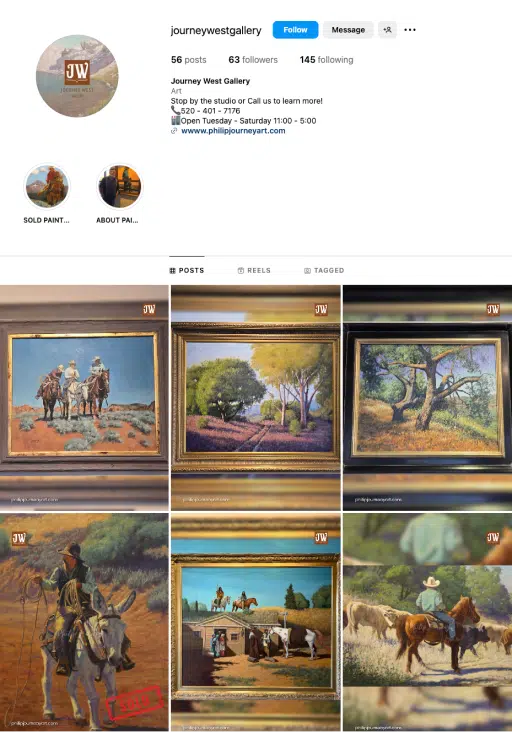Viewport: 512px width, 732px height.
Task: View the 145 following list
Action: pos(326,60)
